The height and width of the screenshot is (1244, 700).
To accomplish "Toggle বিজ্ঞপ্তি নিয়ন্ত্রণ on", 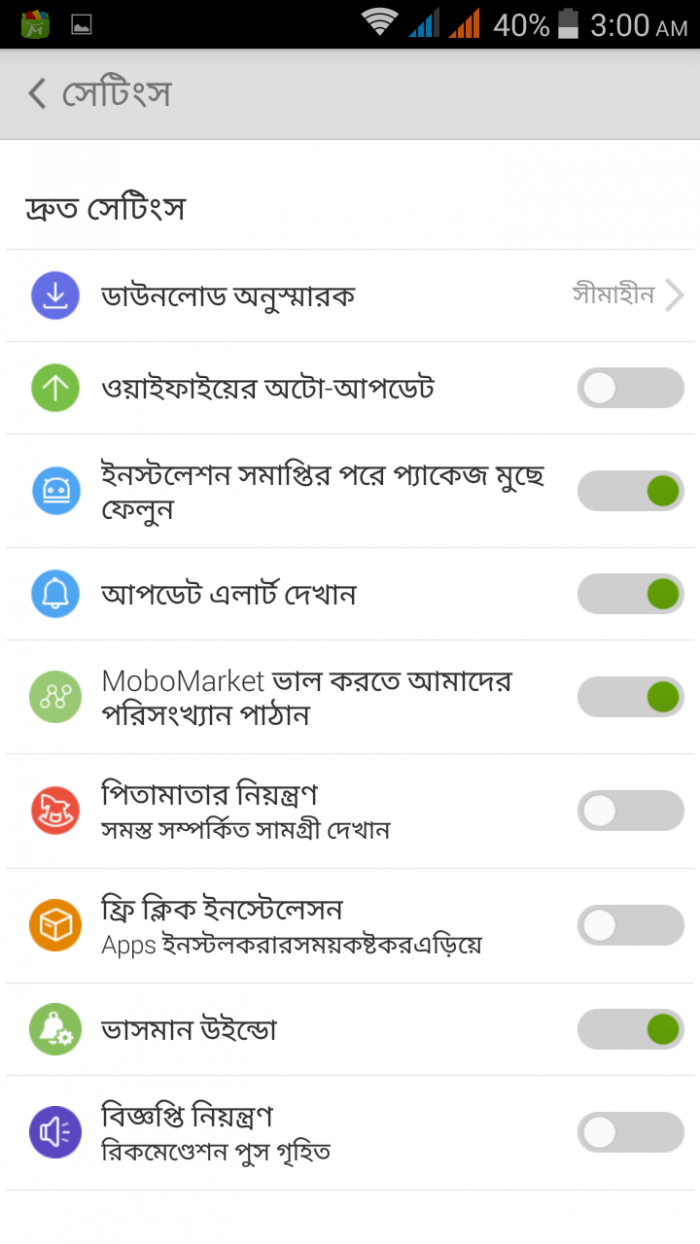I will pos(630,1132).
